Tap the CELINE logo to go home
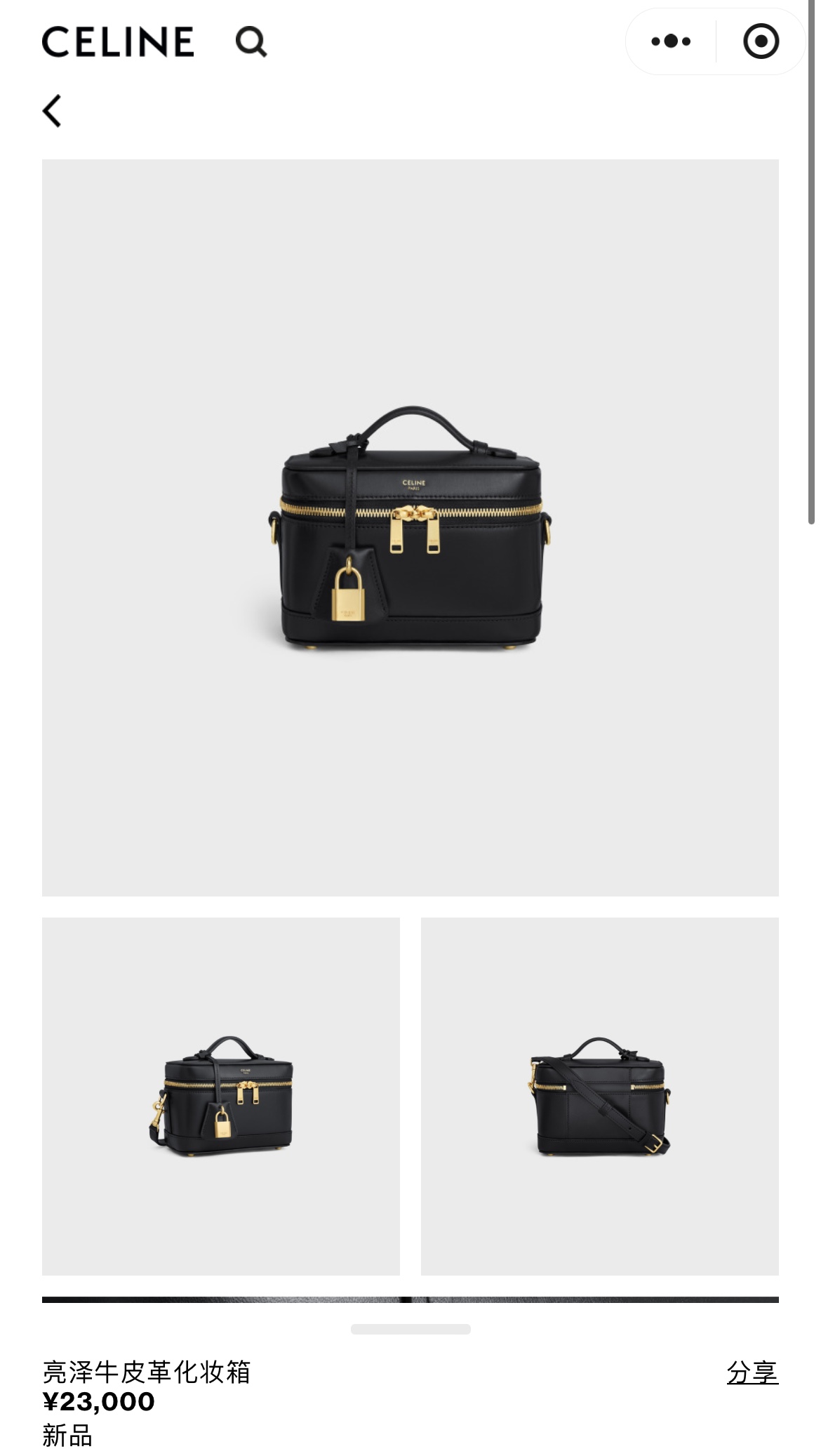 pos(118,41)
